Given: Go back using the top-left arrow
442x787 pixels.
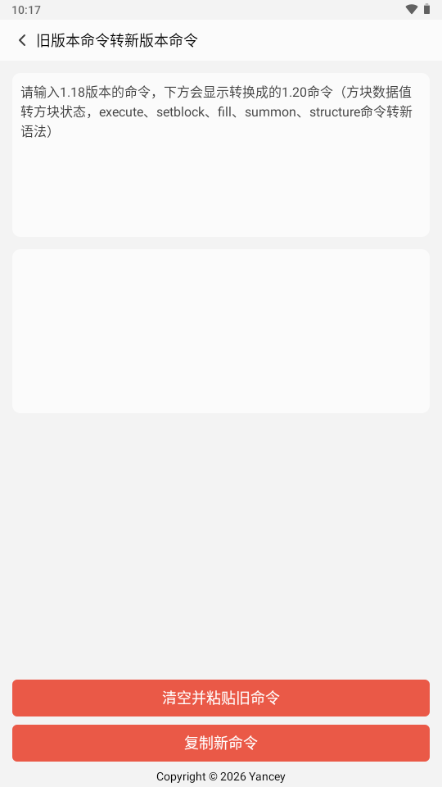Looking at the screenshot, I should pyautogui.click(x=22, y=41).
